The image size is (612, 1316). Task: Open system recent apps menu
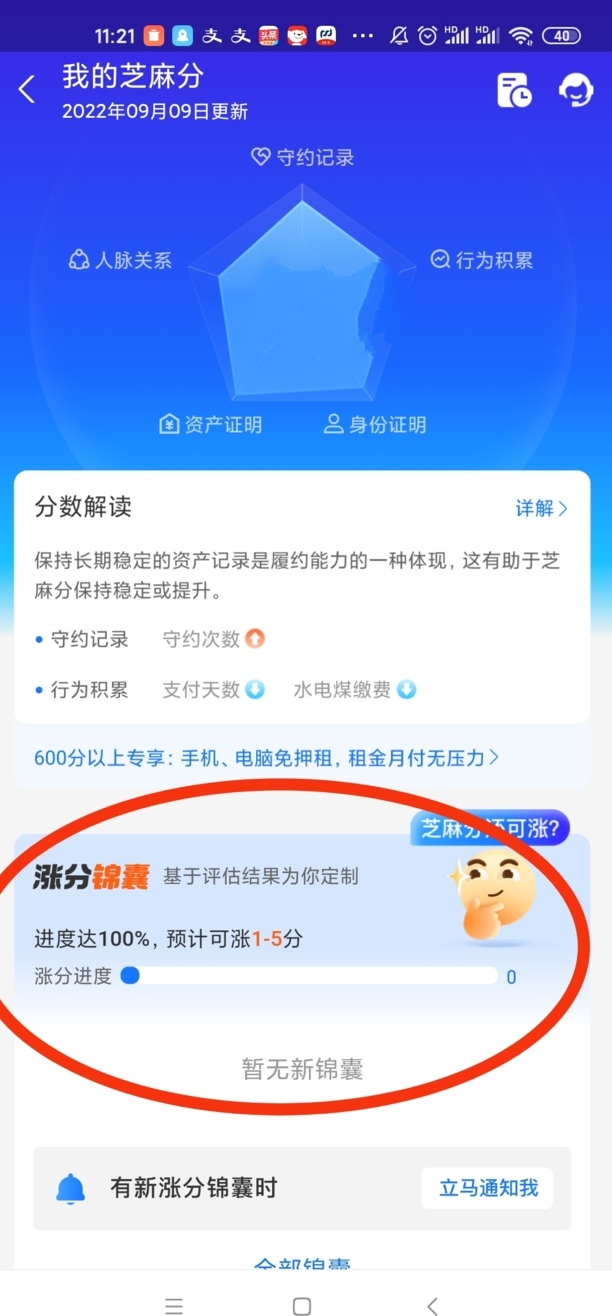[x=174, y=1305]
